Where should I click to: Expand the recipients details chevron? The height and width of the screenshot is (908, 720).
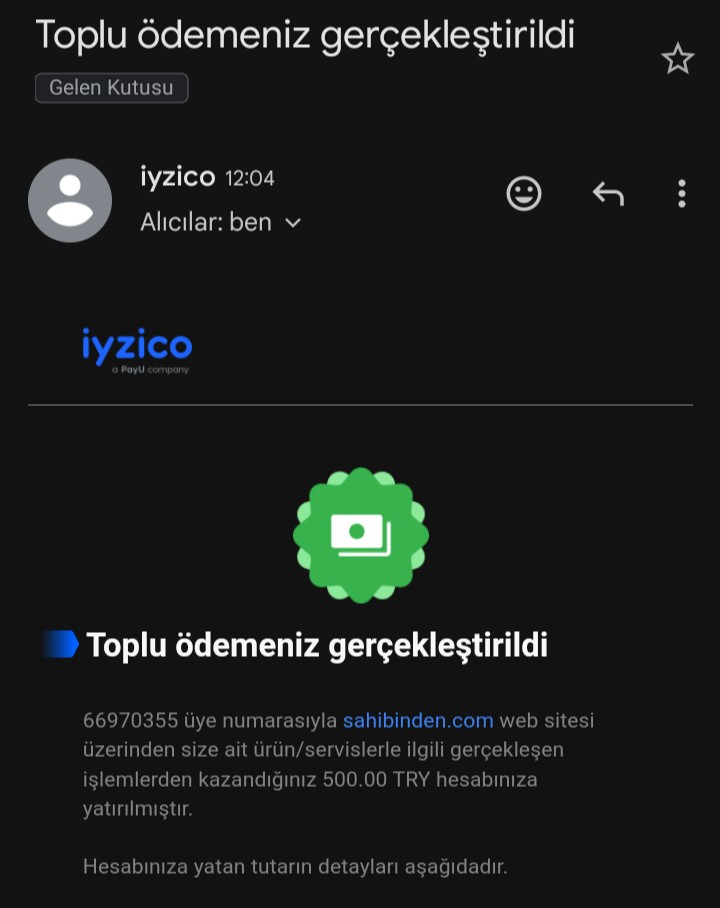click(293, 223)
